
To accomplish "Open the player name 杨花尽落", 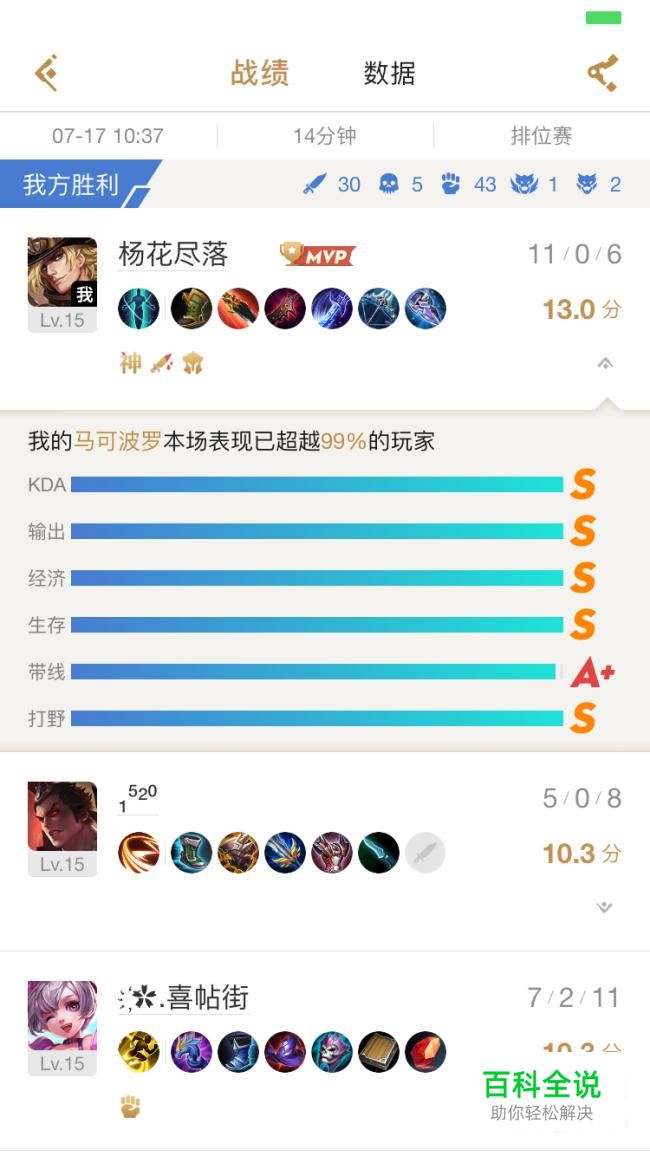I will 173,254.
